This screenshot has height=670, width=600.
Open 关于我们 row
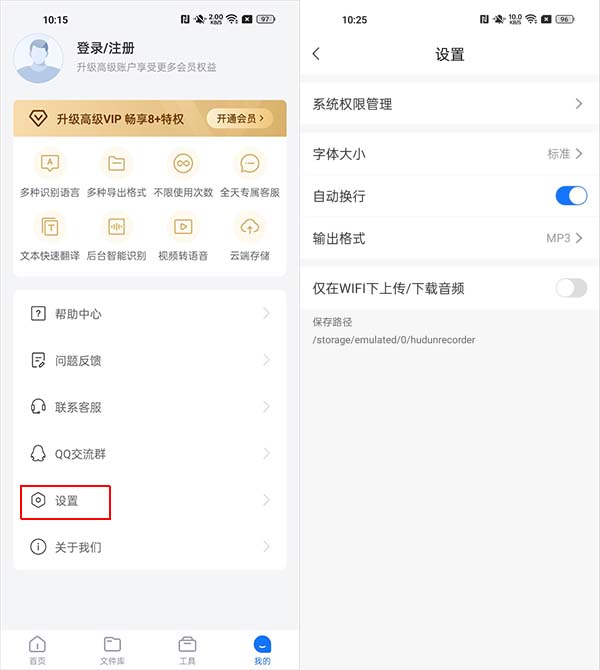(x=150, y=547)
